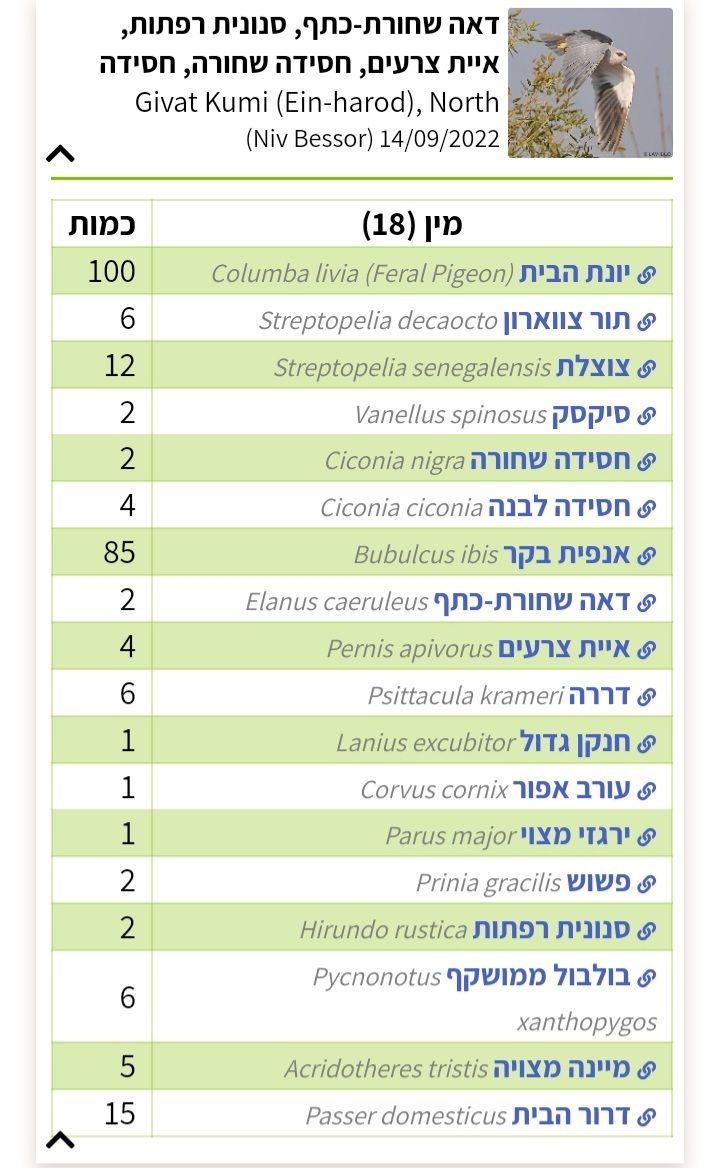Open the פשוש species link
This screenshot has height=1168, width=720.
598,884
